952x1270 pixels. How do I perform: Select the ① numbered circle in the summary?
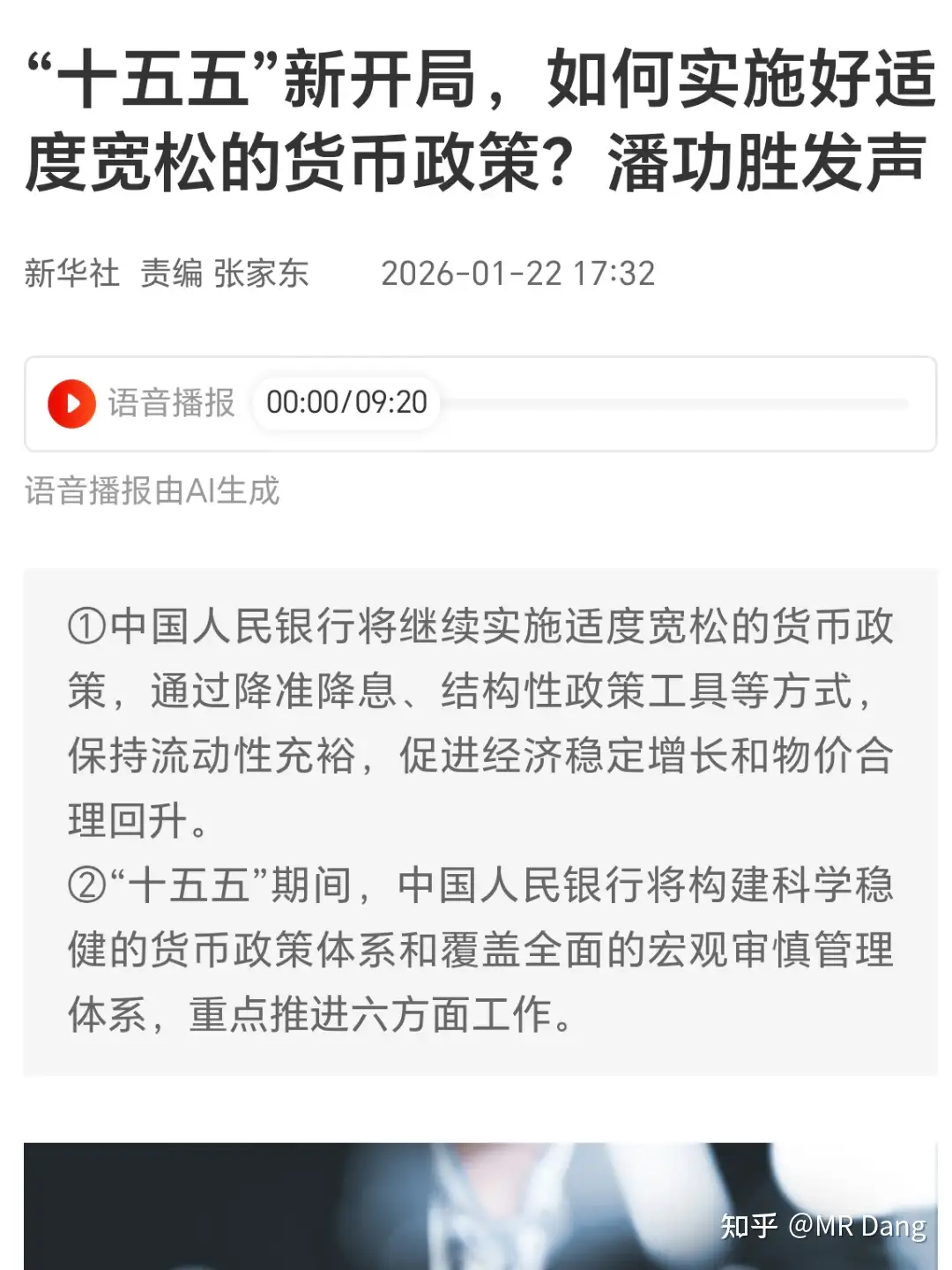click(86, 624)
